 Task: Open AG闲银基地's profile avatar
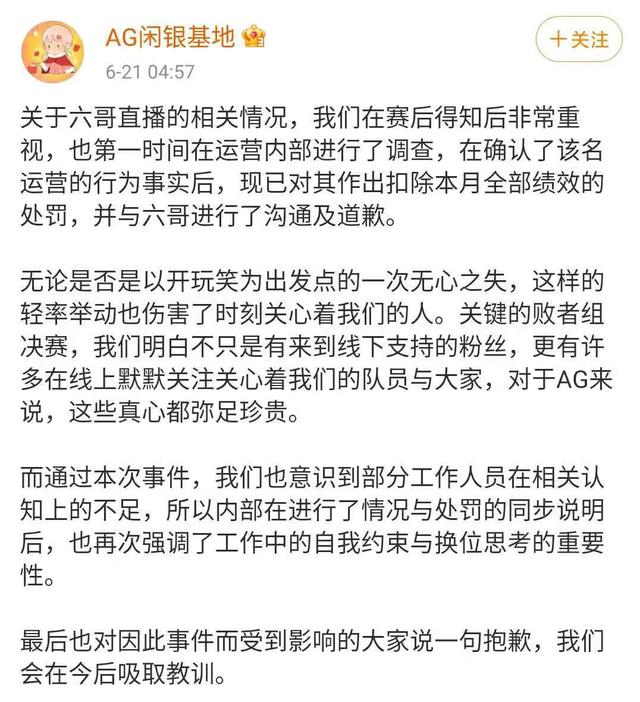click(53, 52)
